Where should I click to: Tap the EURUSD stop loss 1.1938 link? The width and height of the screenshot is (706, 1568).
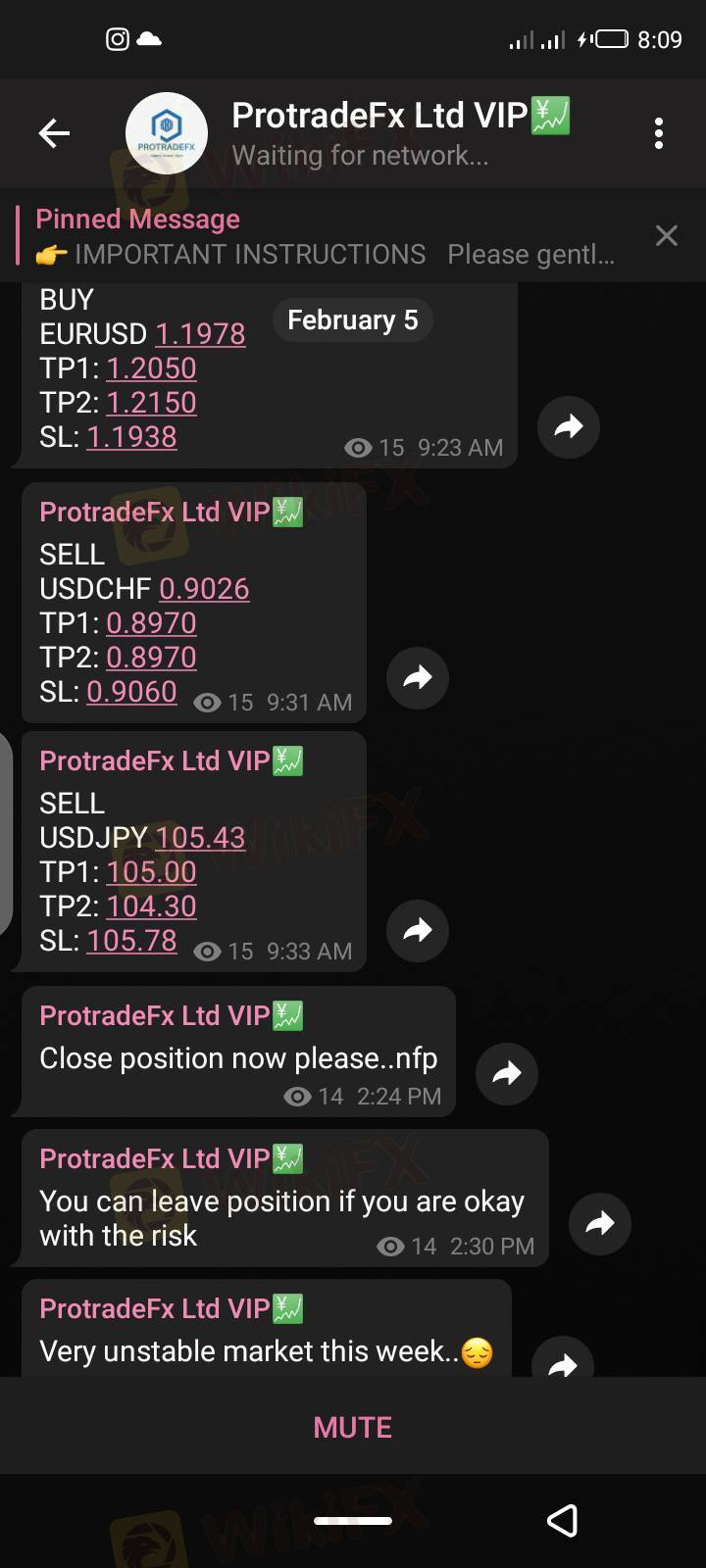(131, 437)
